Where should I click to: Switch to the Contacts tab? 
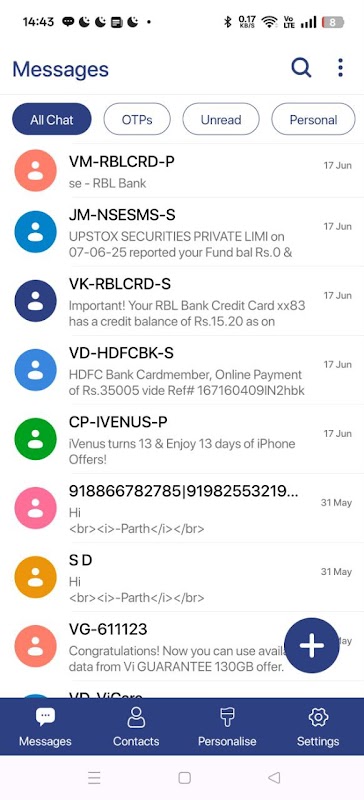coord(136,727)
